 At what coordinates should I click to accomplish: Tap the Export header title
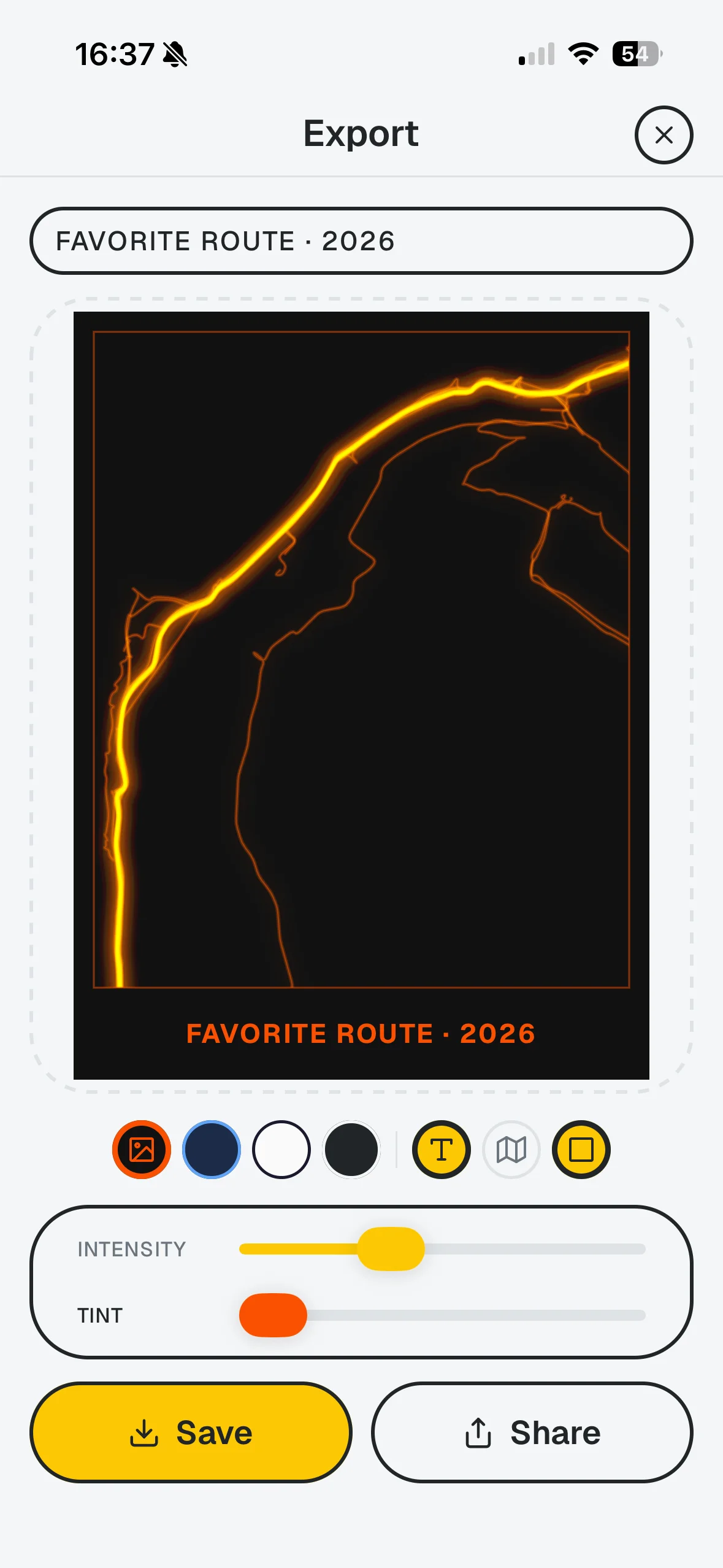coord(361,134)
